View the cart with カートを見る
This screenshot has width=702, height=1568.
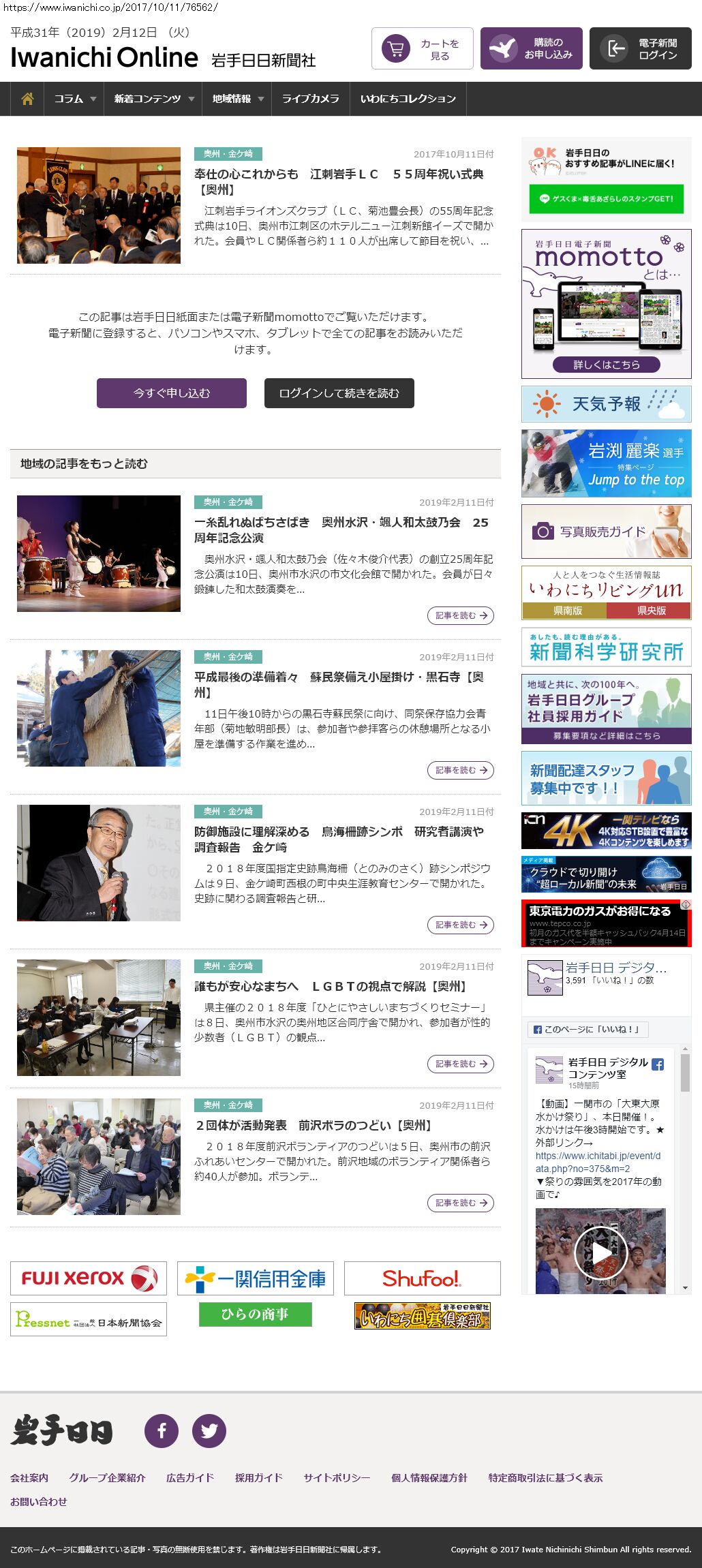pos(422,49)
